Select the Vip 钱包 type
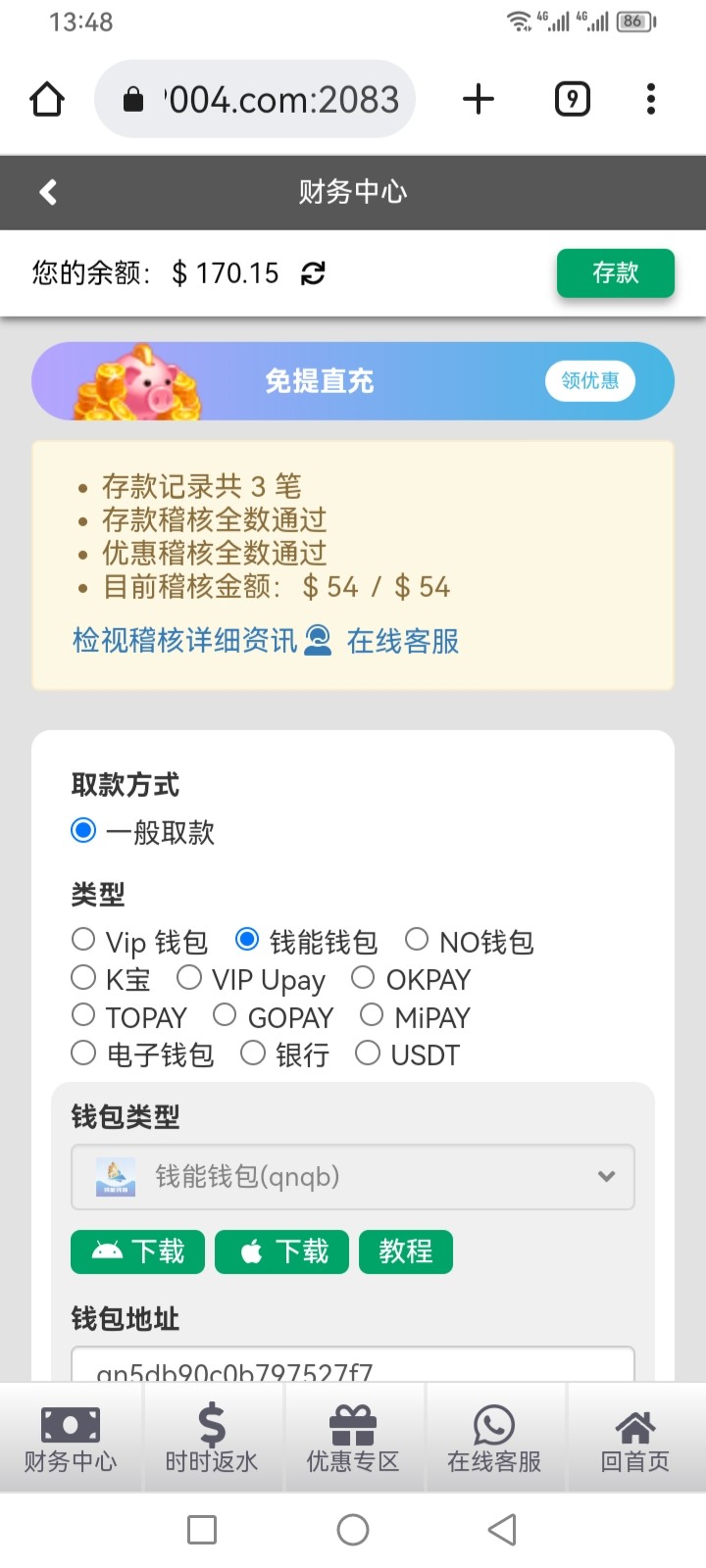Viewport: 706px width, 1568px height. (x=84, y=941)
